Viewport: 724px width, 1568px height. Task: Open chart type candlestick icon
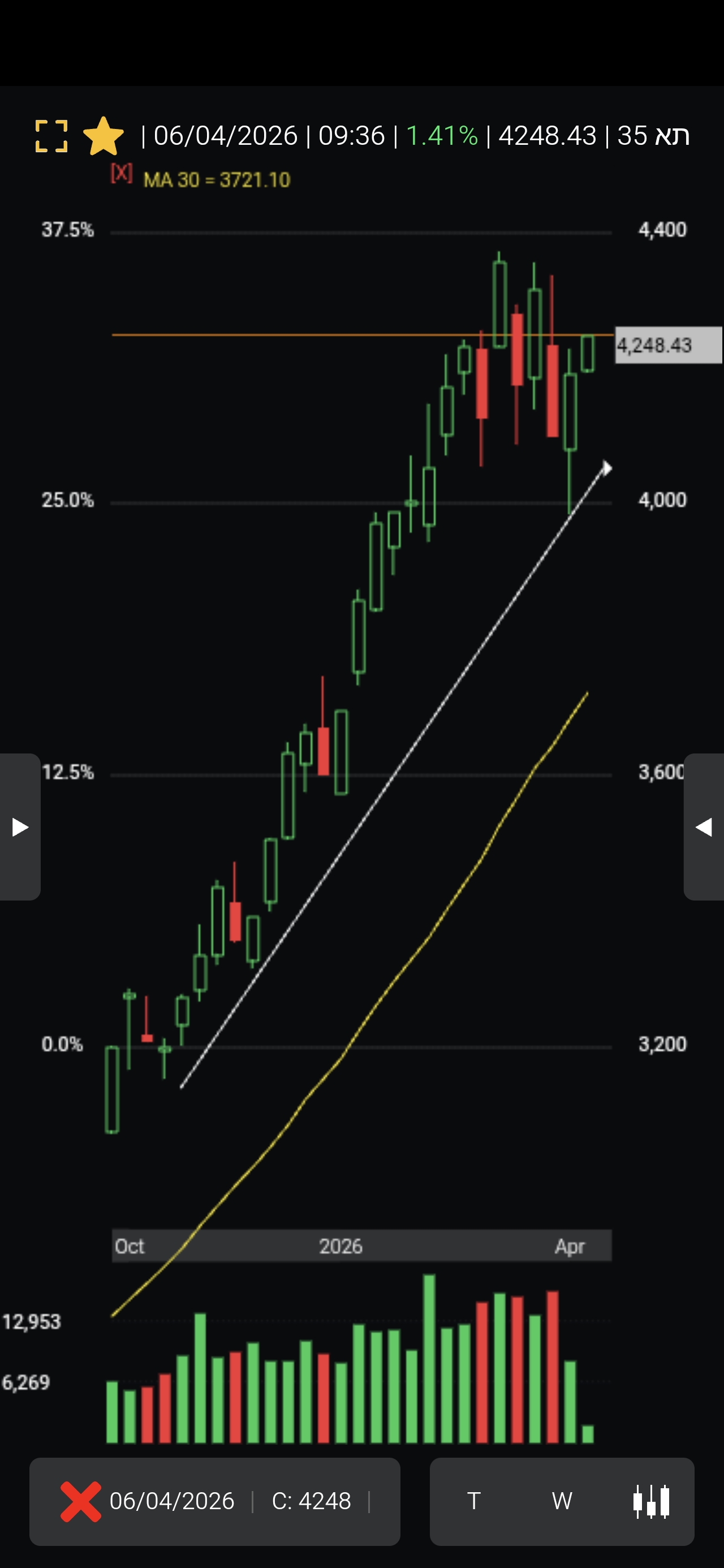pyautogui.click(x=651, y=1501)
